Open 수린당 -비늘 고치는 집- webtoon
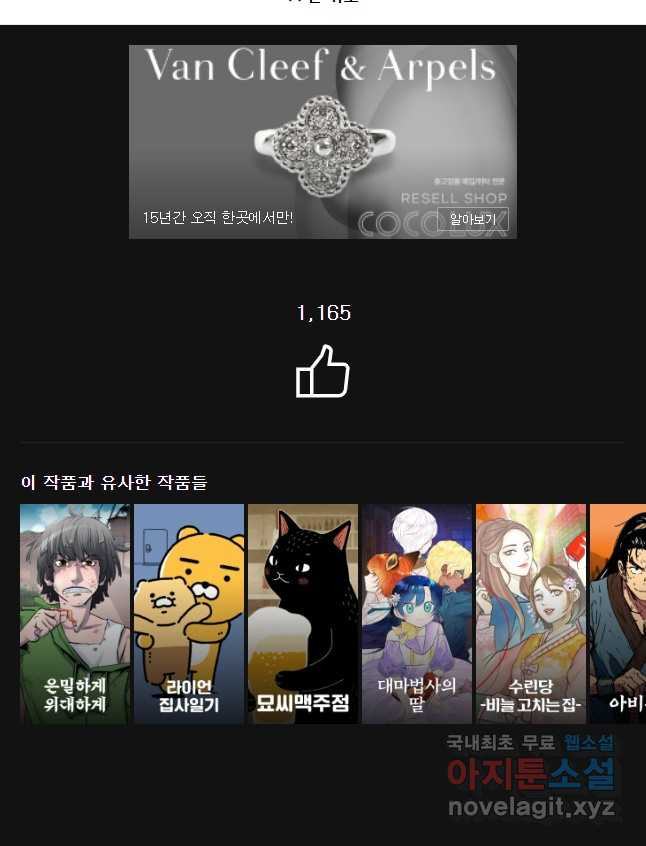The width and height of the screenshot is (646, 846). 531,613
